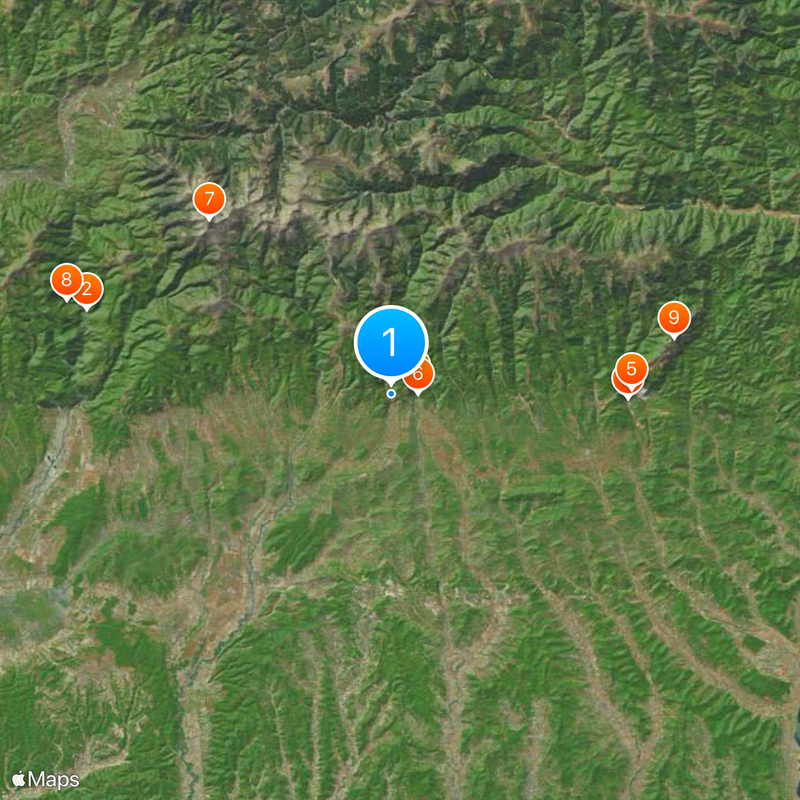Open the orange pin numbered 5
800x800 pixels.
coord(632,368)
